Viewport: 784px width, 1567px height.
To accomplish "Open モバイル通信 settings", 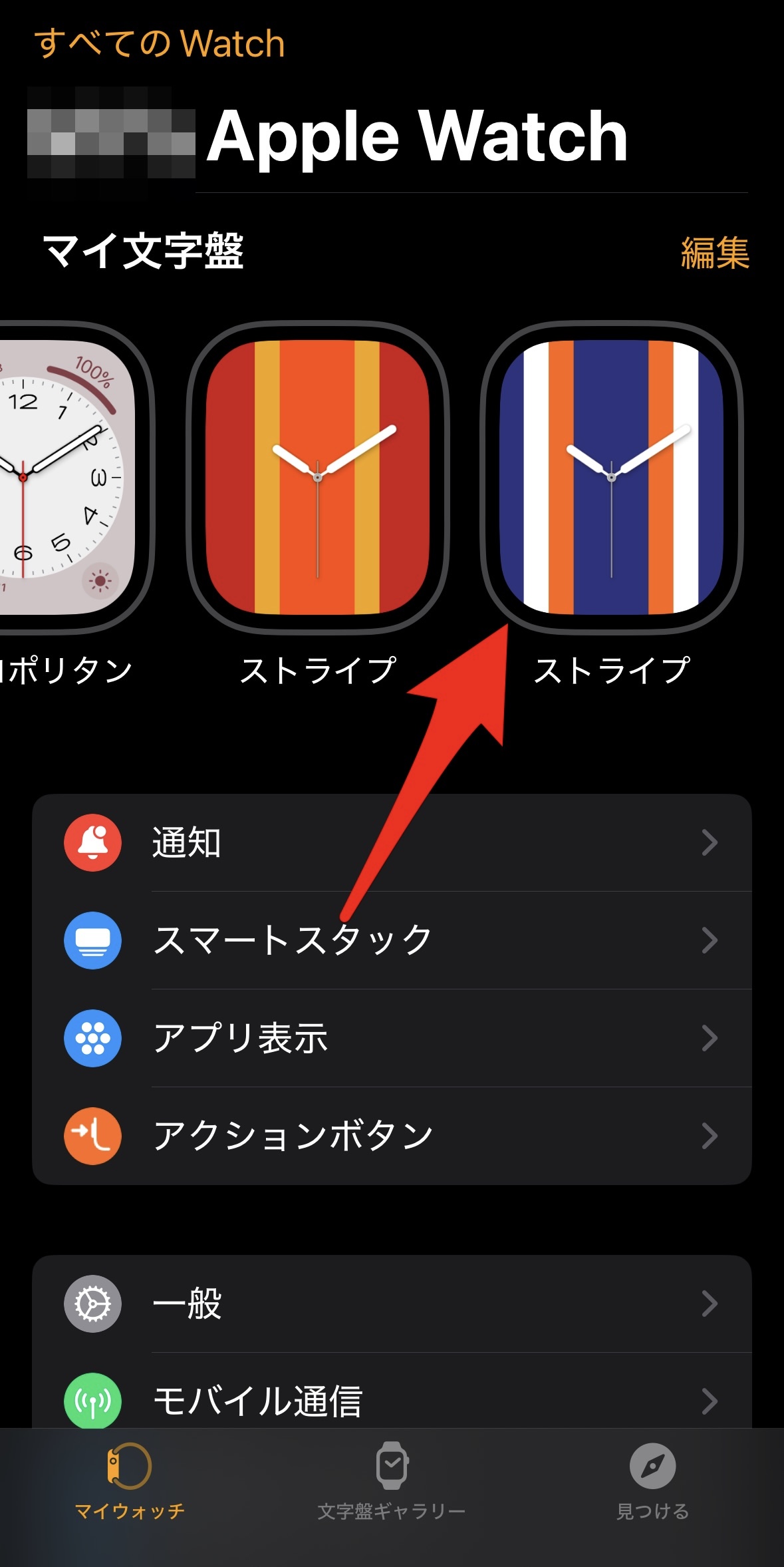I will 392,1399.
